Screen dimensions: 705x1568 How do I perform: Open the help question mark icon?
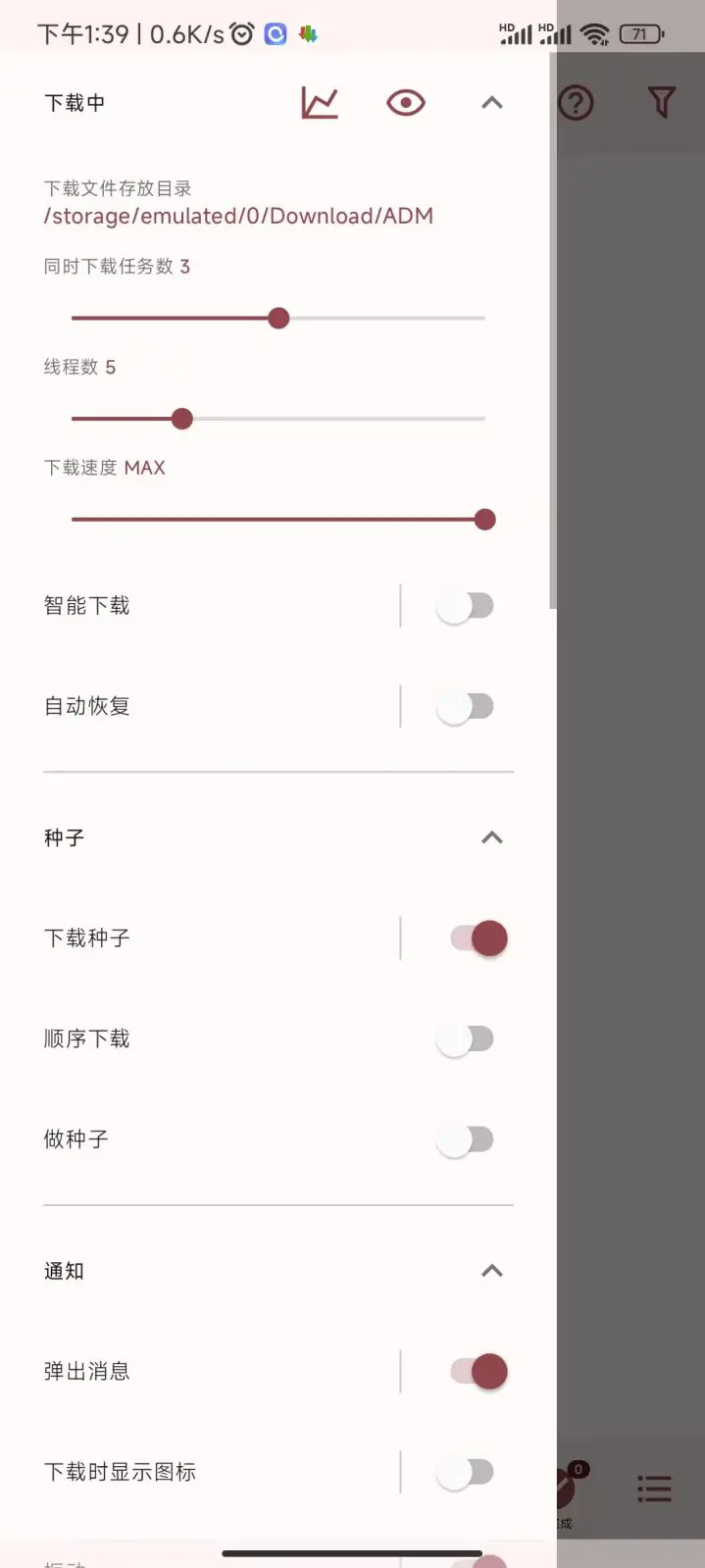tap(576, 103)
